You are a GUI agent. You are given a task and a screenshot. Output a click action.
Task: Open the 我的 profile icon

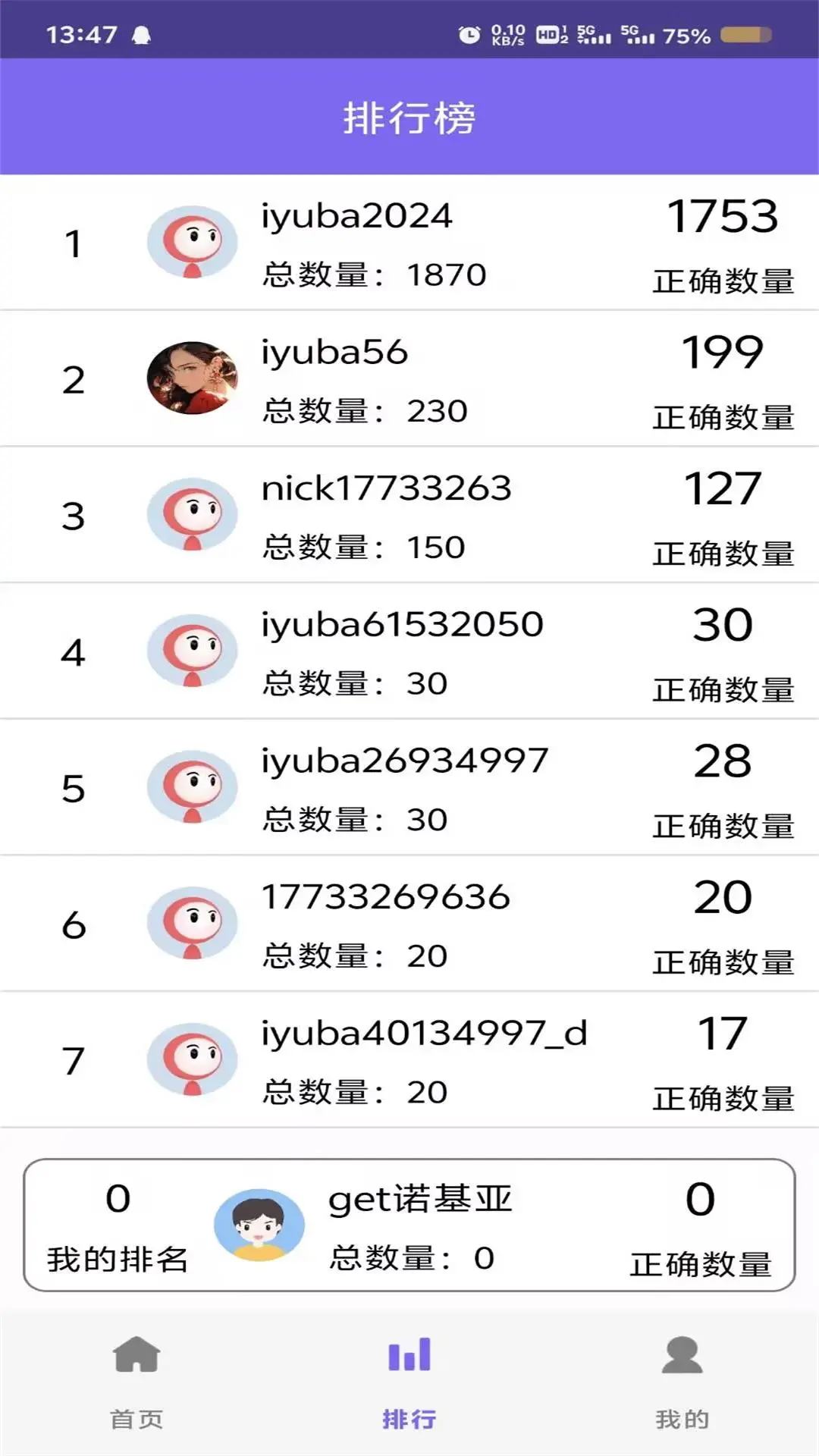click(682, 1362)
